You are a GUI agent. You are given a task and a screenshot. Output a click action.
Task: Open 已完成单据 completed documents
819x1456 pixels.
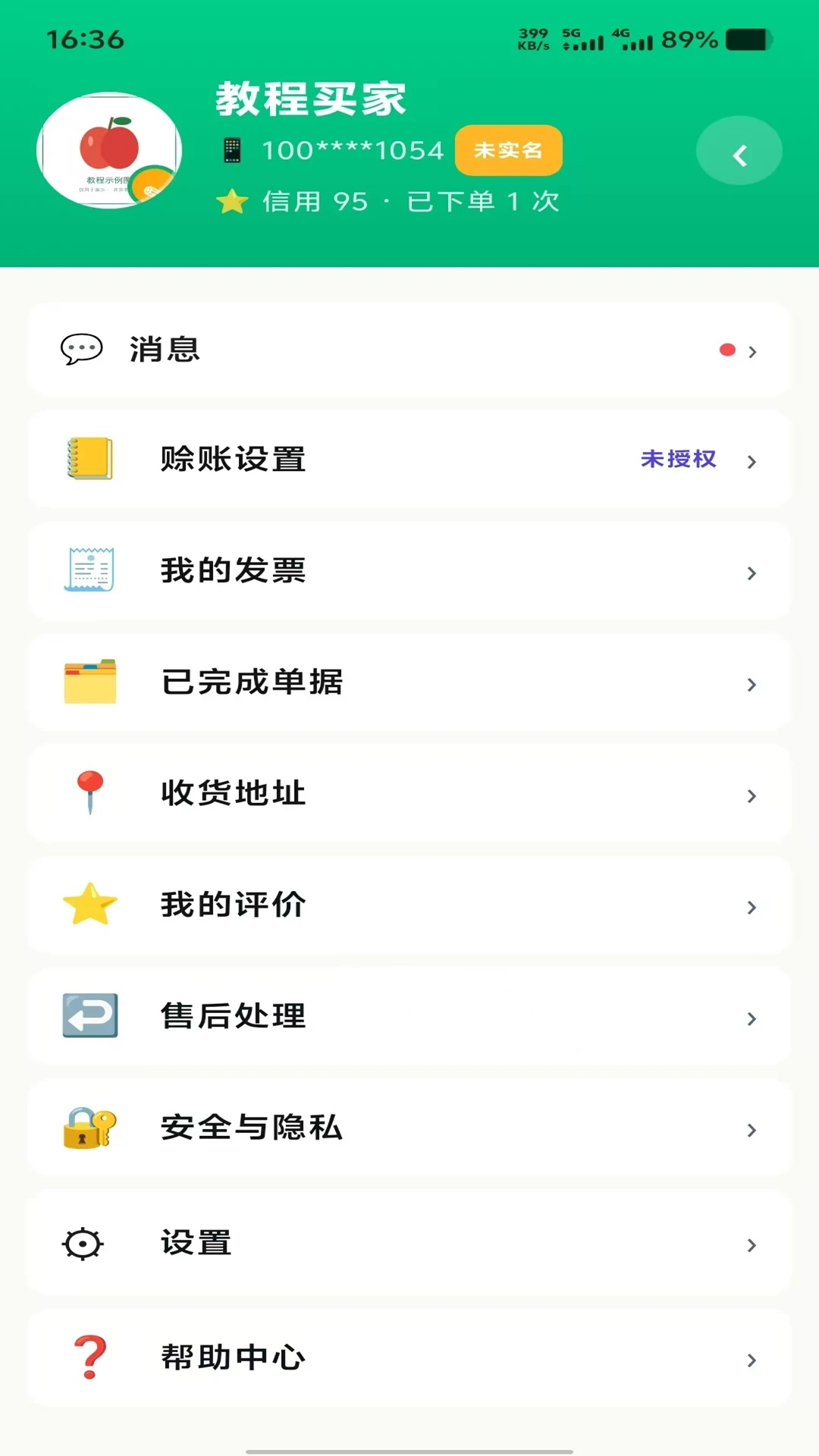pos(409,682)
